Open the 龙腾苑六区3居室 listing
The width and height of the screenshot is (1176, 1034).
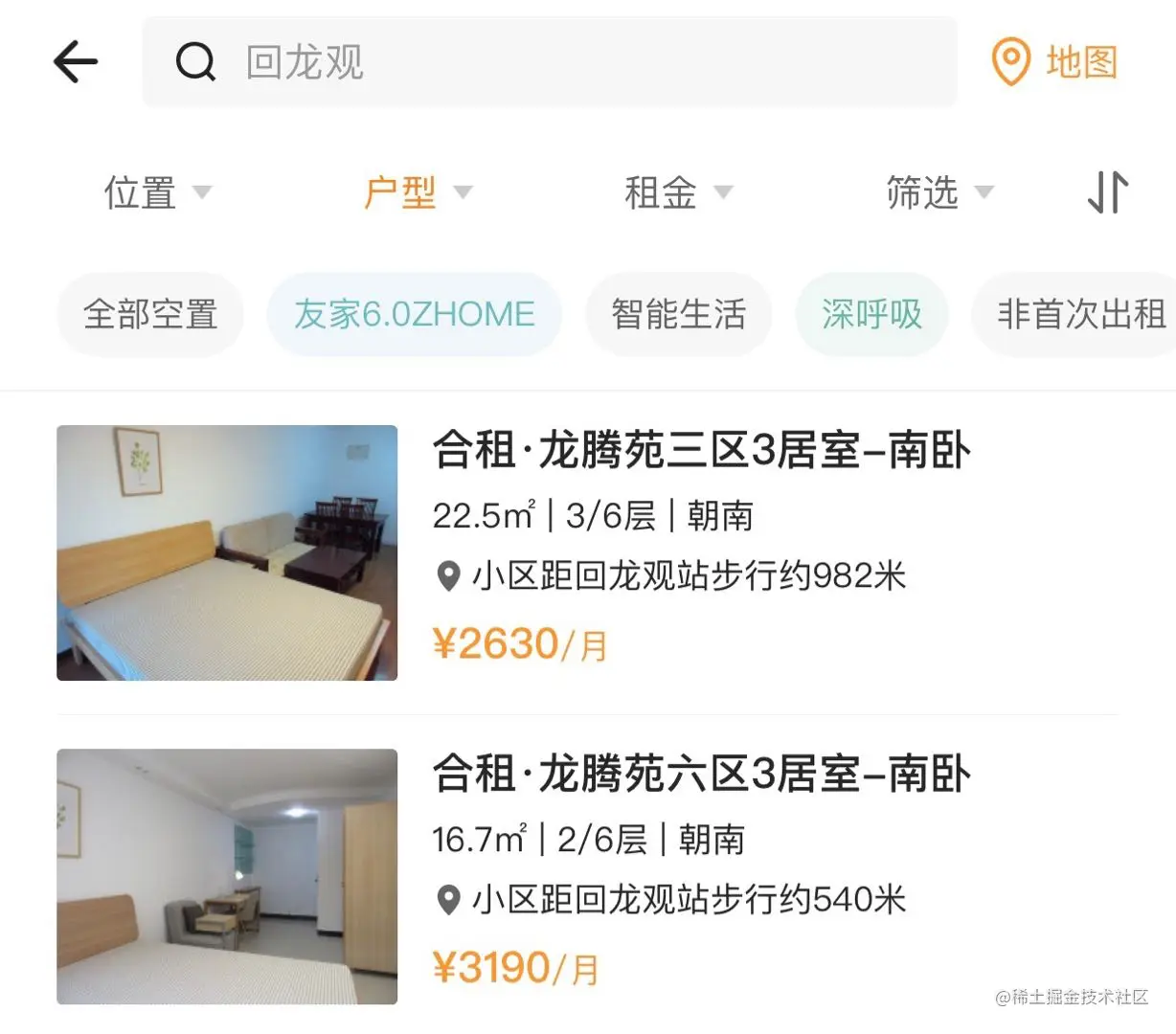[701, 775]
